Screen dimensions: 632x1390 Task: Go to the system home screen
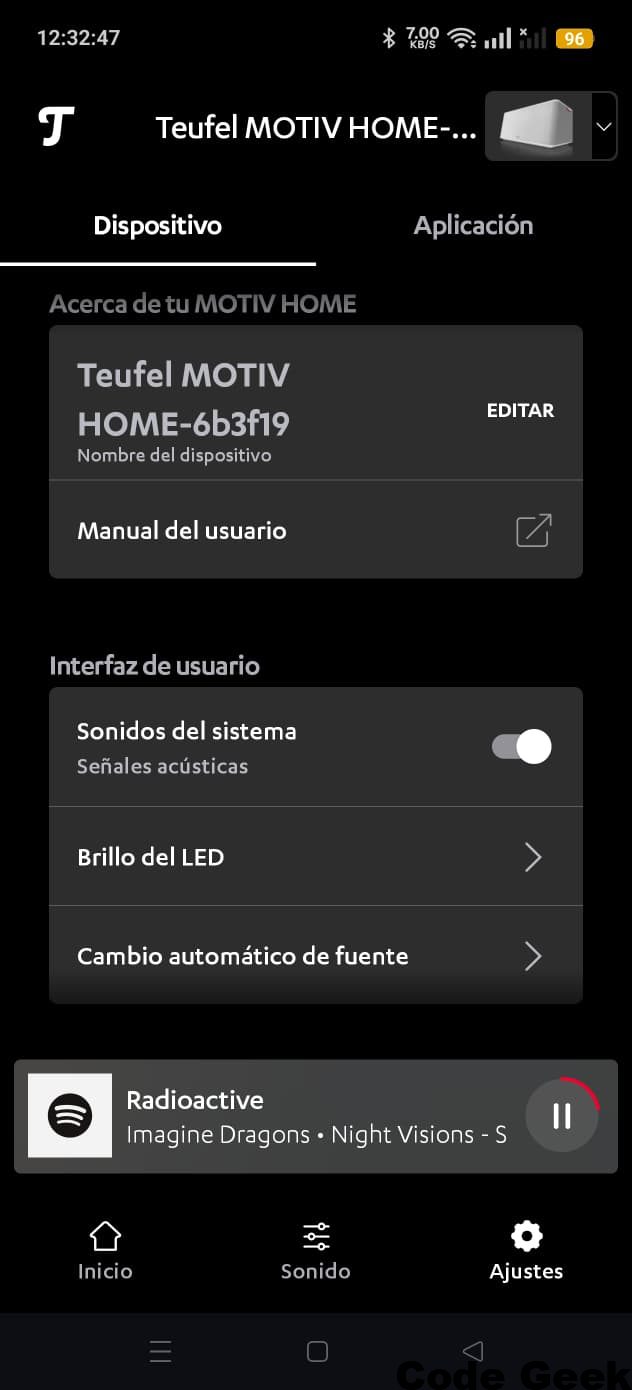(317, 1352)
